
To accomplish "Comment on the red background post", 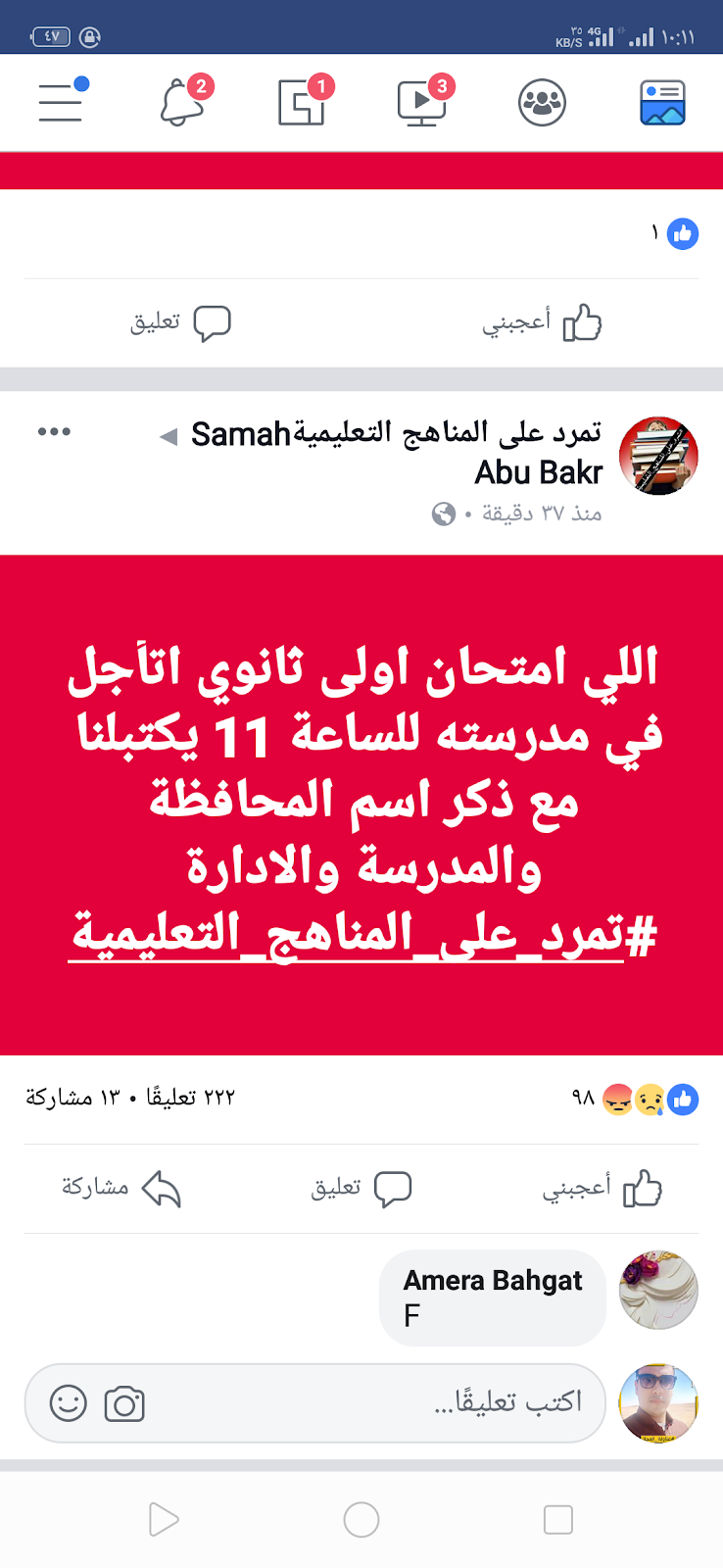I will point(361,1189).
